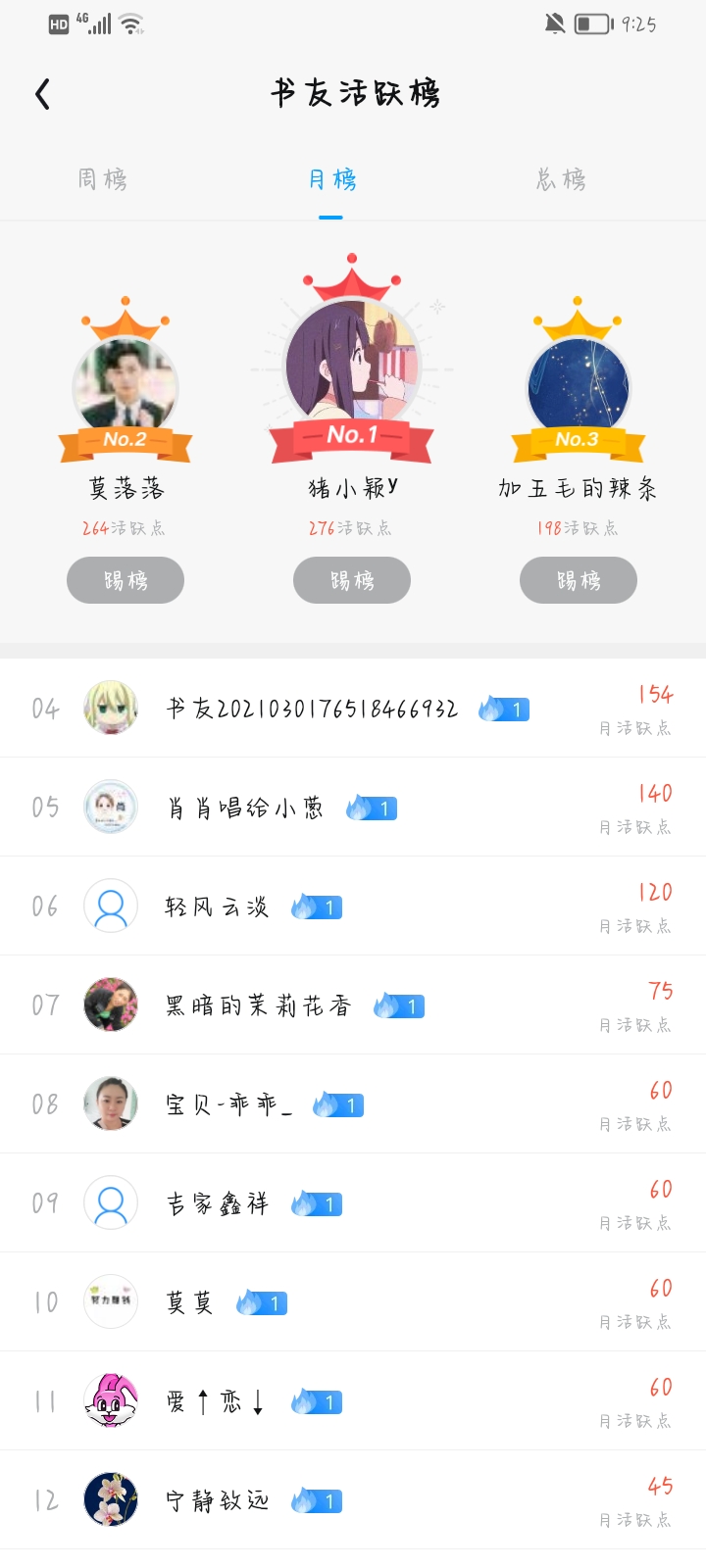View 加五毛的辣条's No.3 avatar
The height and width of the screenshot is (1568, 706).
578,386
